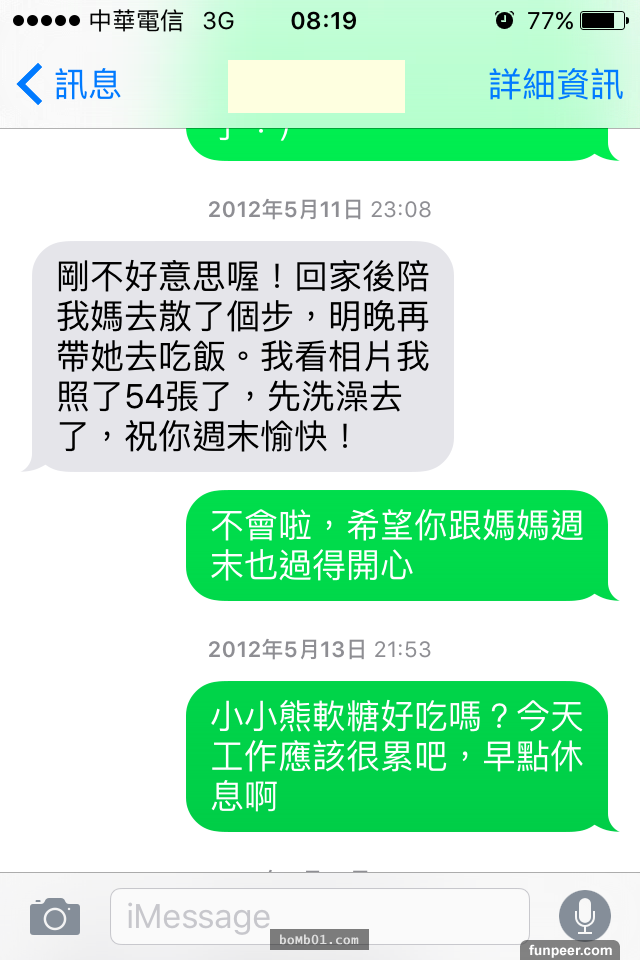
Task: Open 詳細資訊 for this conversation
Action: 555,85
